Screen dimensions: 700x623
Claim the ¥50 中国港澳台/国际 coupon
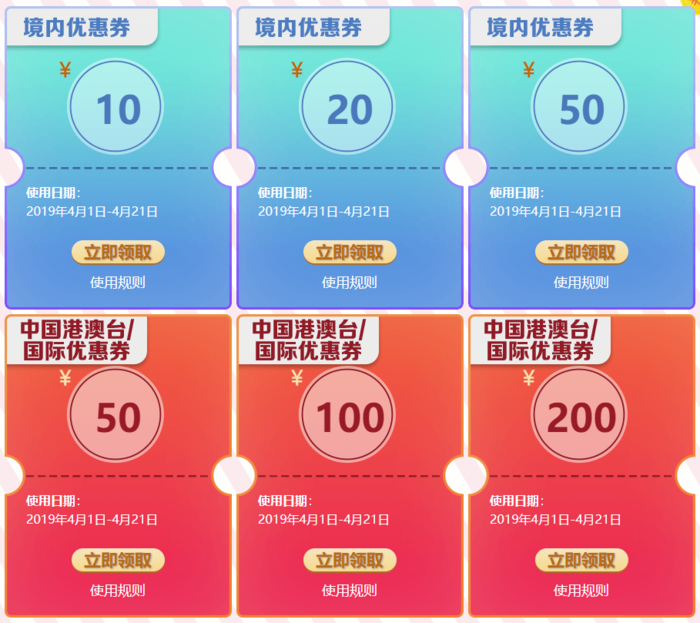pos(118,561)
